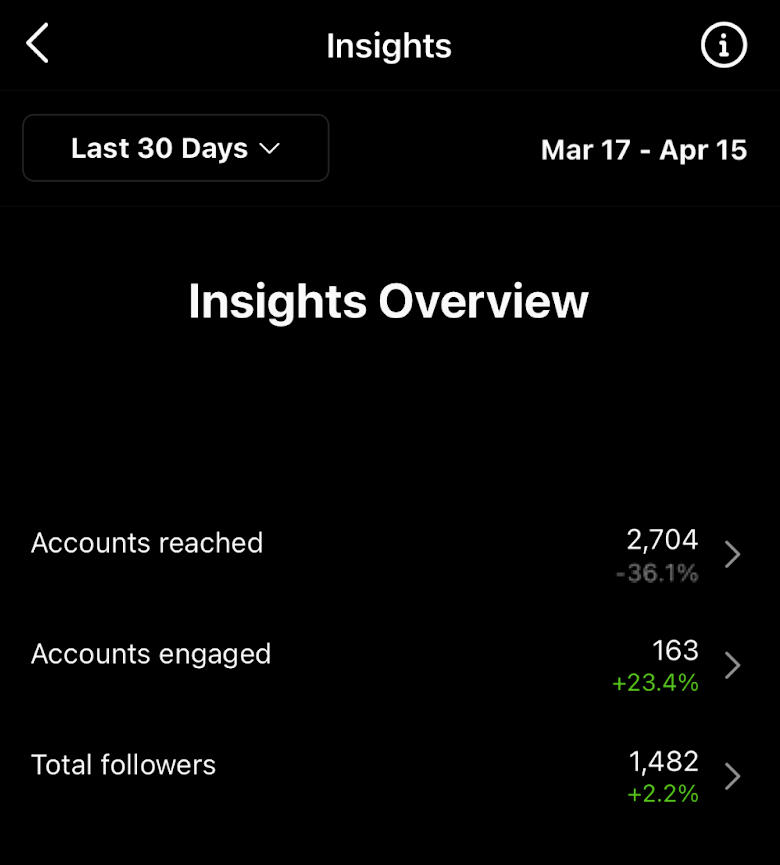Open Accounts reached details

731,555
